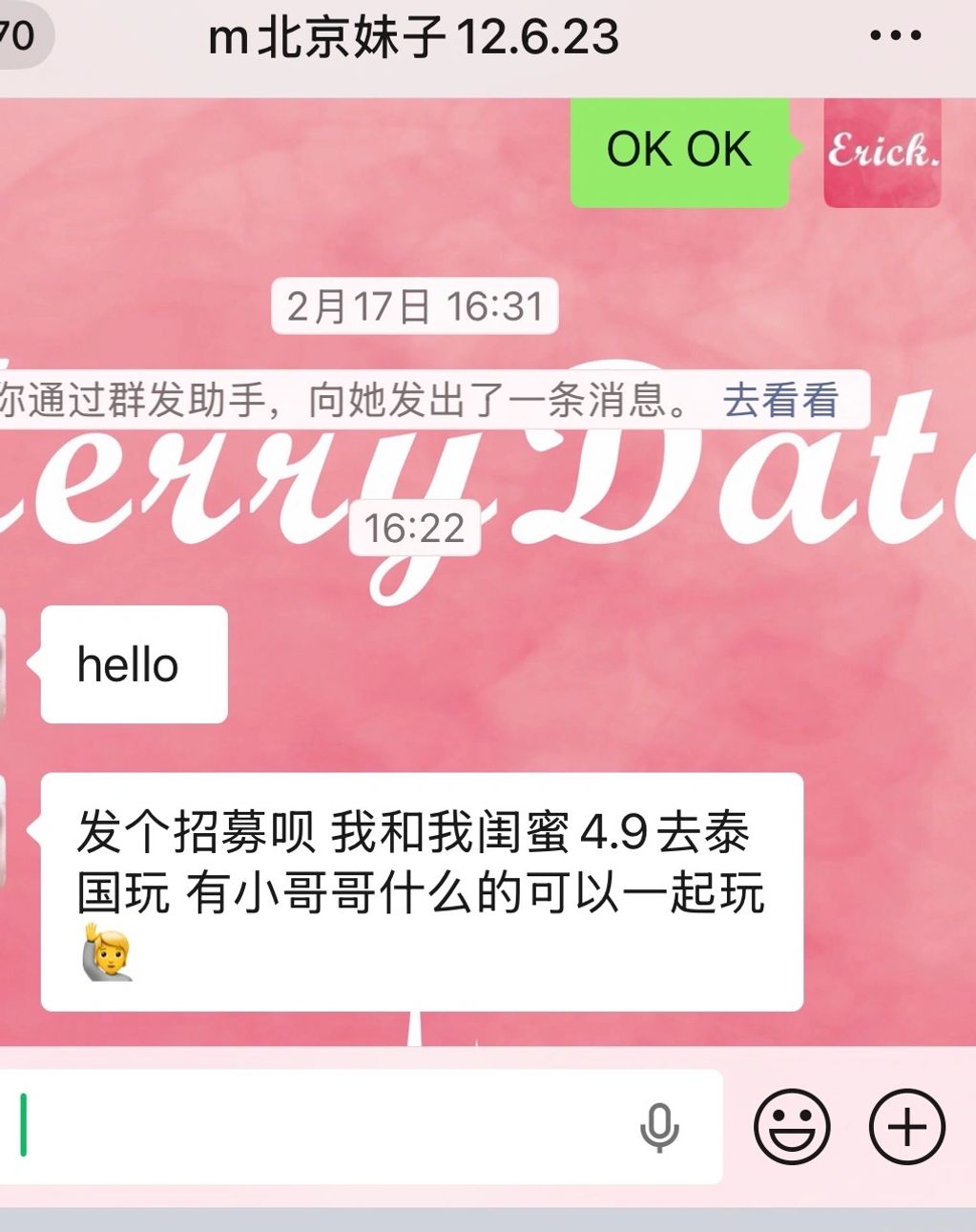Tap the 去看看 link
Viewport: 976px width, 1232px height.
[780, 400]
